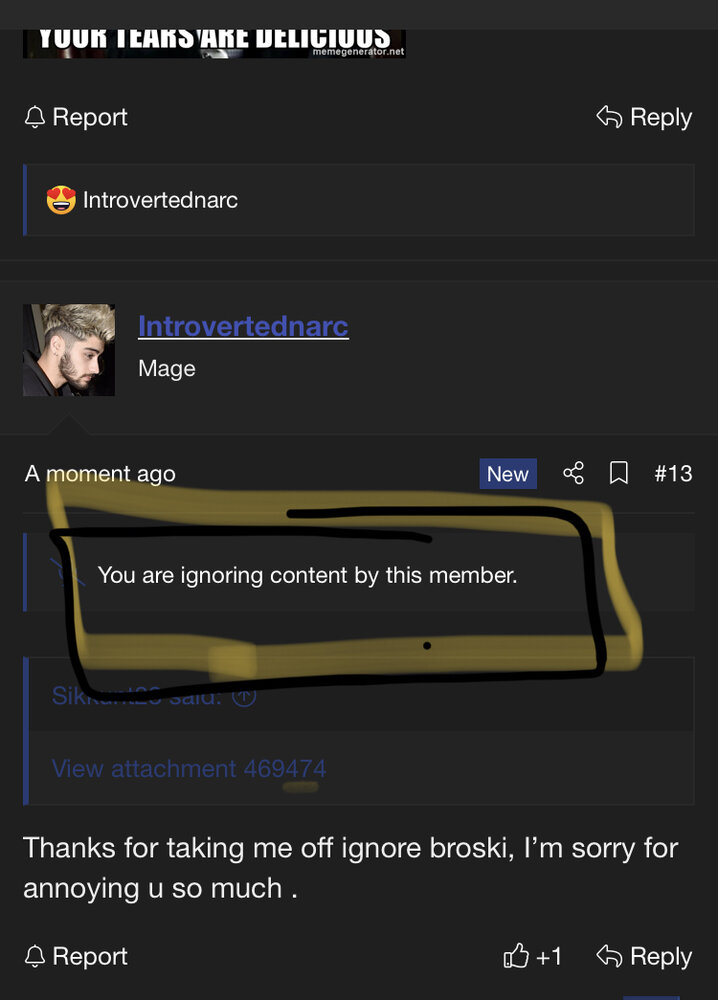Reply to the post ending 'annoying u so much'
718x1000 pixels.
click(644, 956)
